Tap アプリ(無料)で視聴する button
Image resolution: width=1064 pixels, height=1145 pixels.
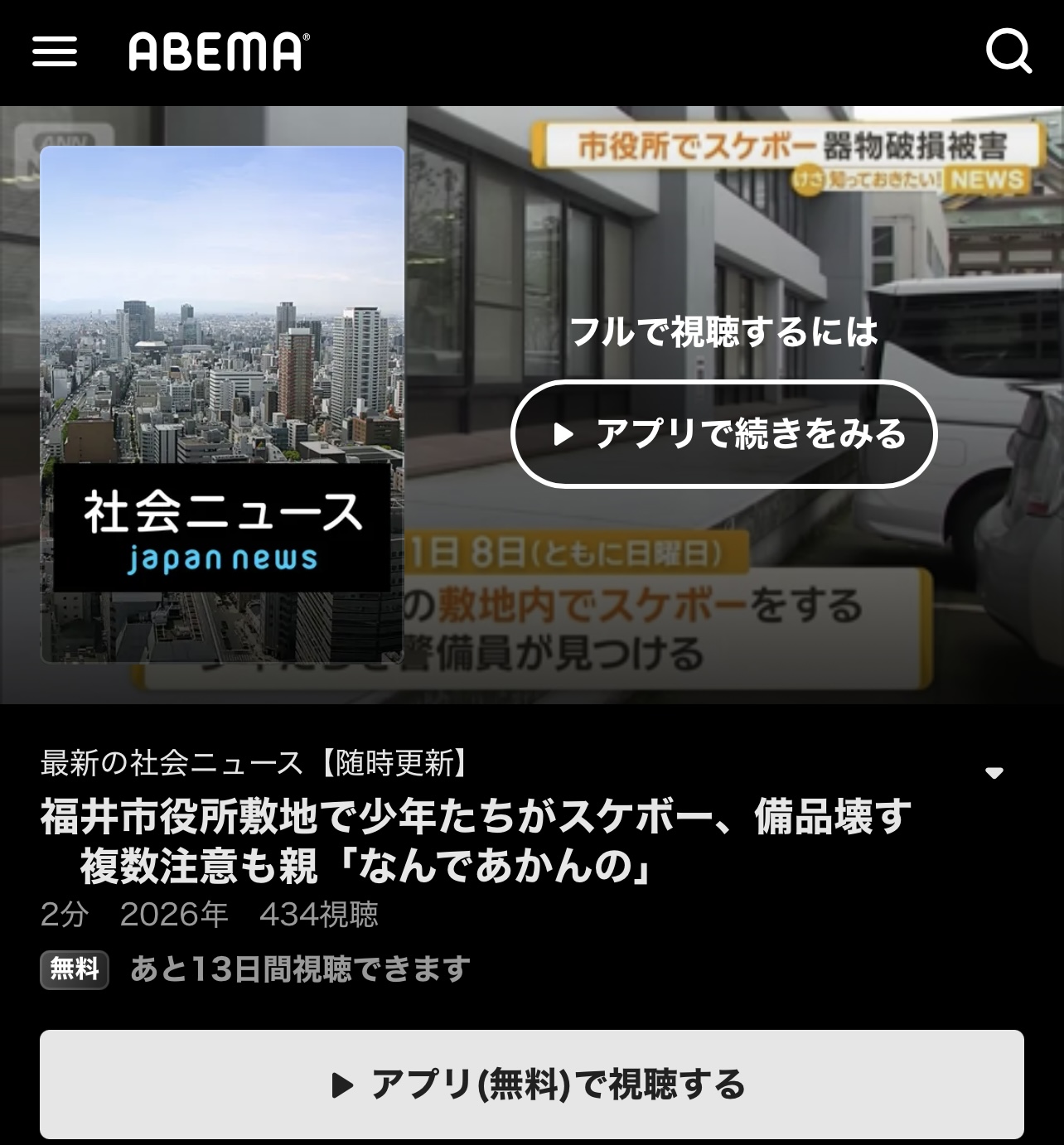532,1084
